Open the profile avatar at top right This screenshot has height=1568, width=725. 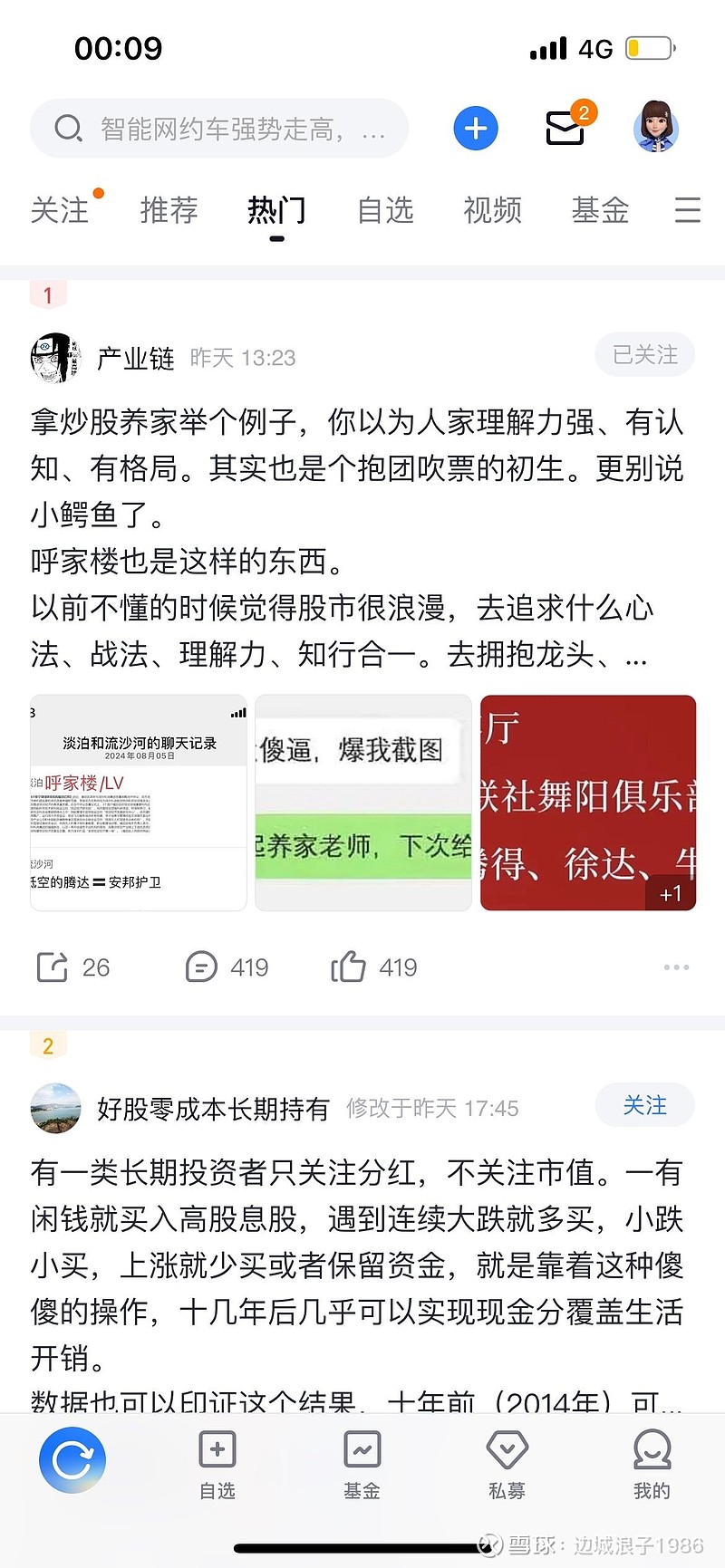coord(656,127)
